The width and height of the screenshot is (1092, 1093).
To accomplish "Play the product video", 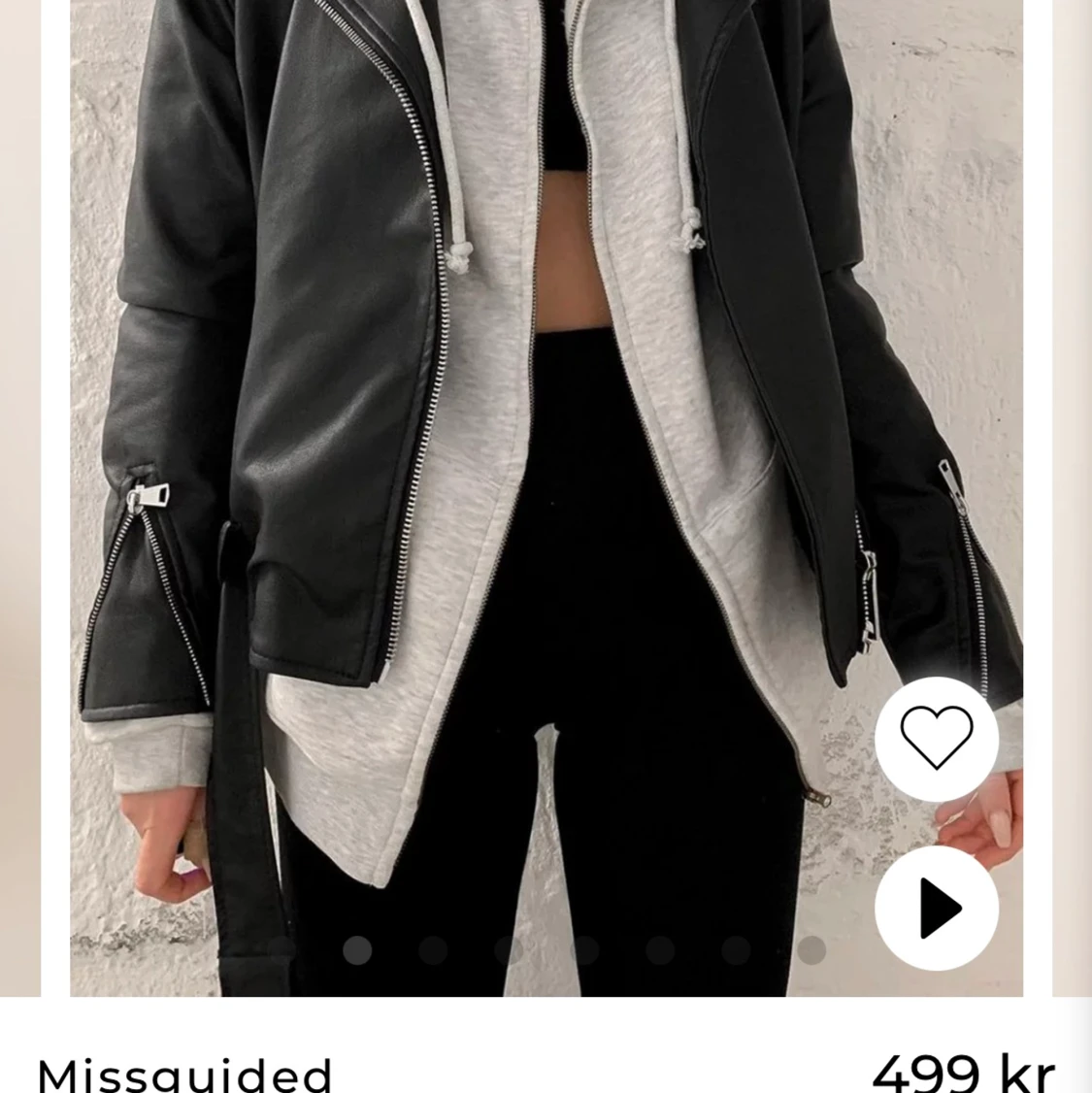I will [936, 908].
